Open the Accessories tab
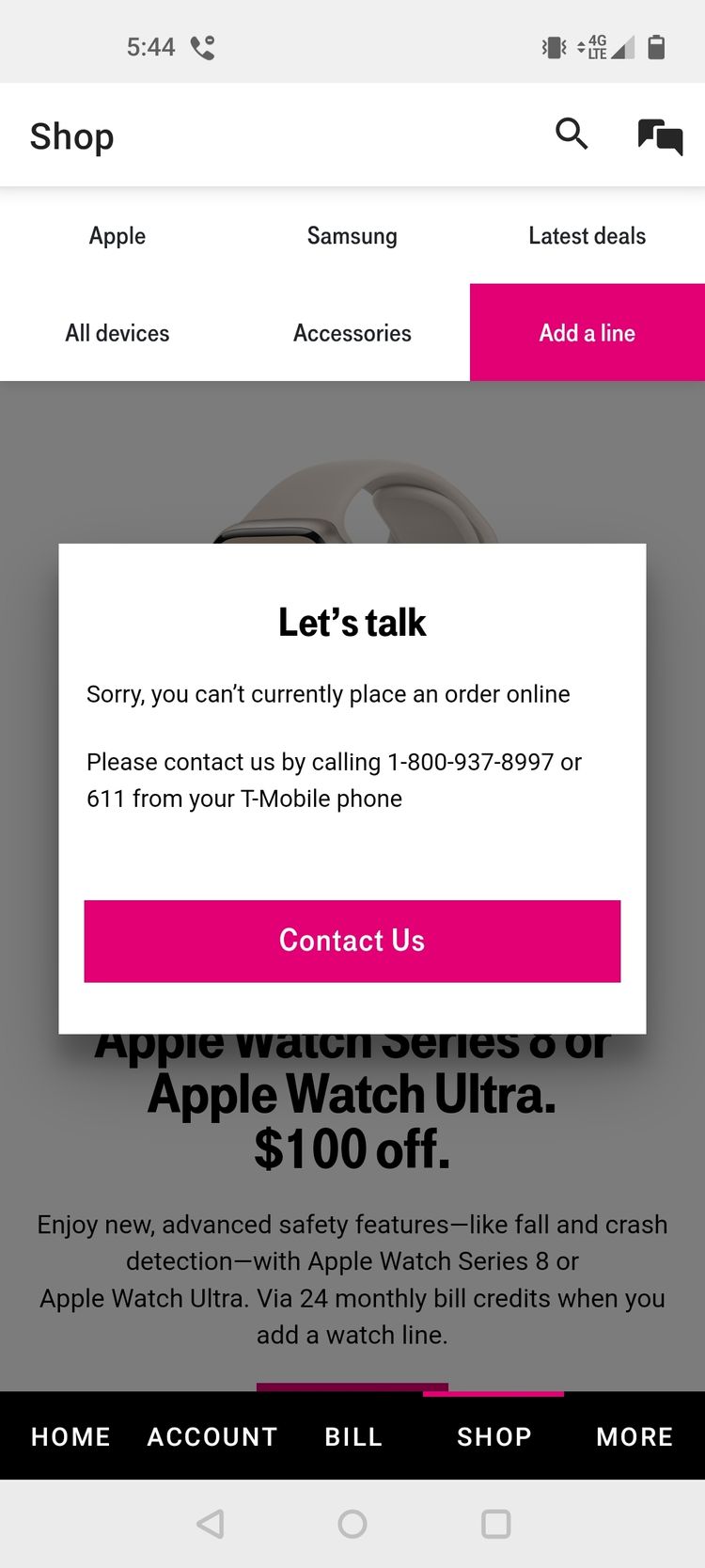Image resolution: width=705 pixels, height=1568 pixels. click(352, 333)
